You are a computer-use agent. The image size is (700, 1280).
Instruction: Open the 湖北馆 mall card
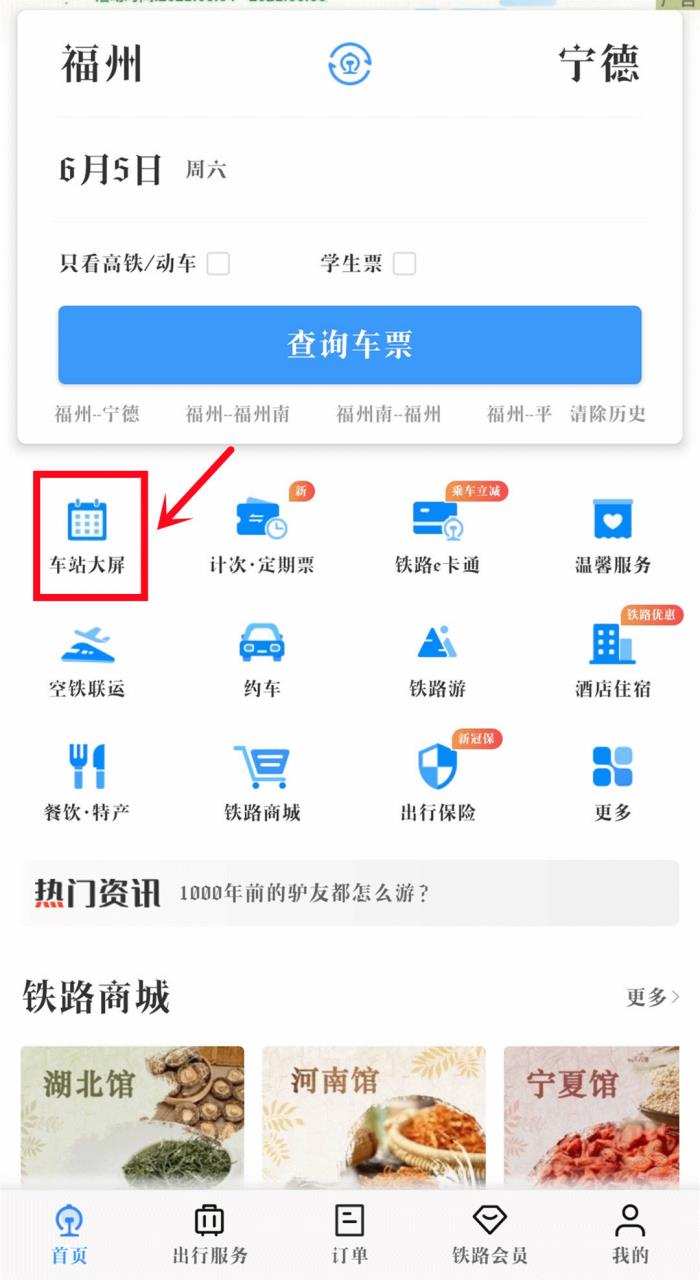tap(132, 1115)
